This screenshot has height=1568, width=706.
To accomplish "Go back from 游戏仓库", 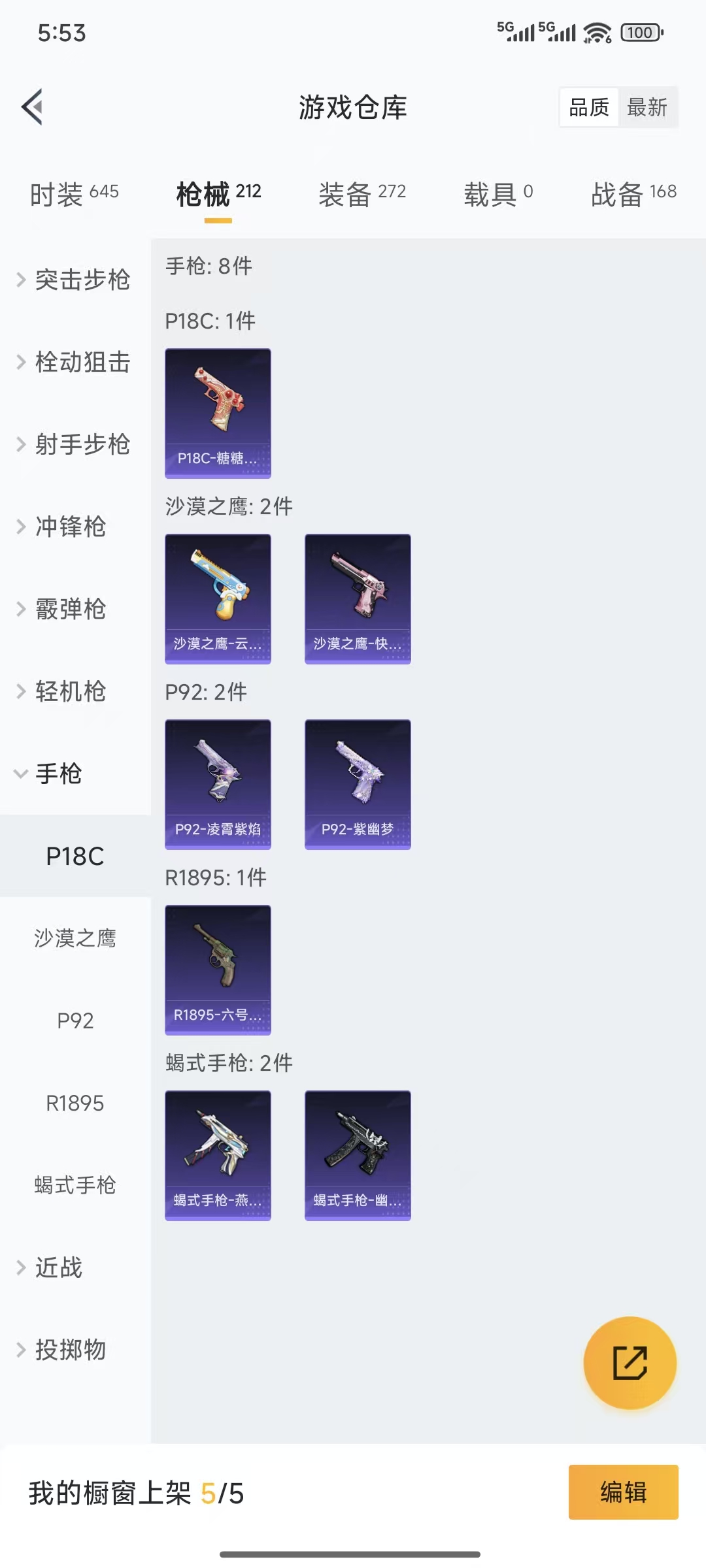I will point(33,106).
